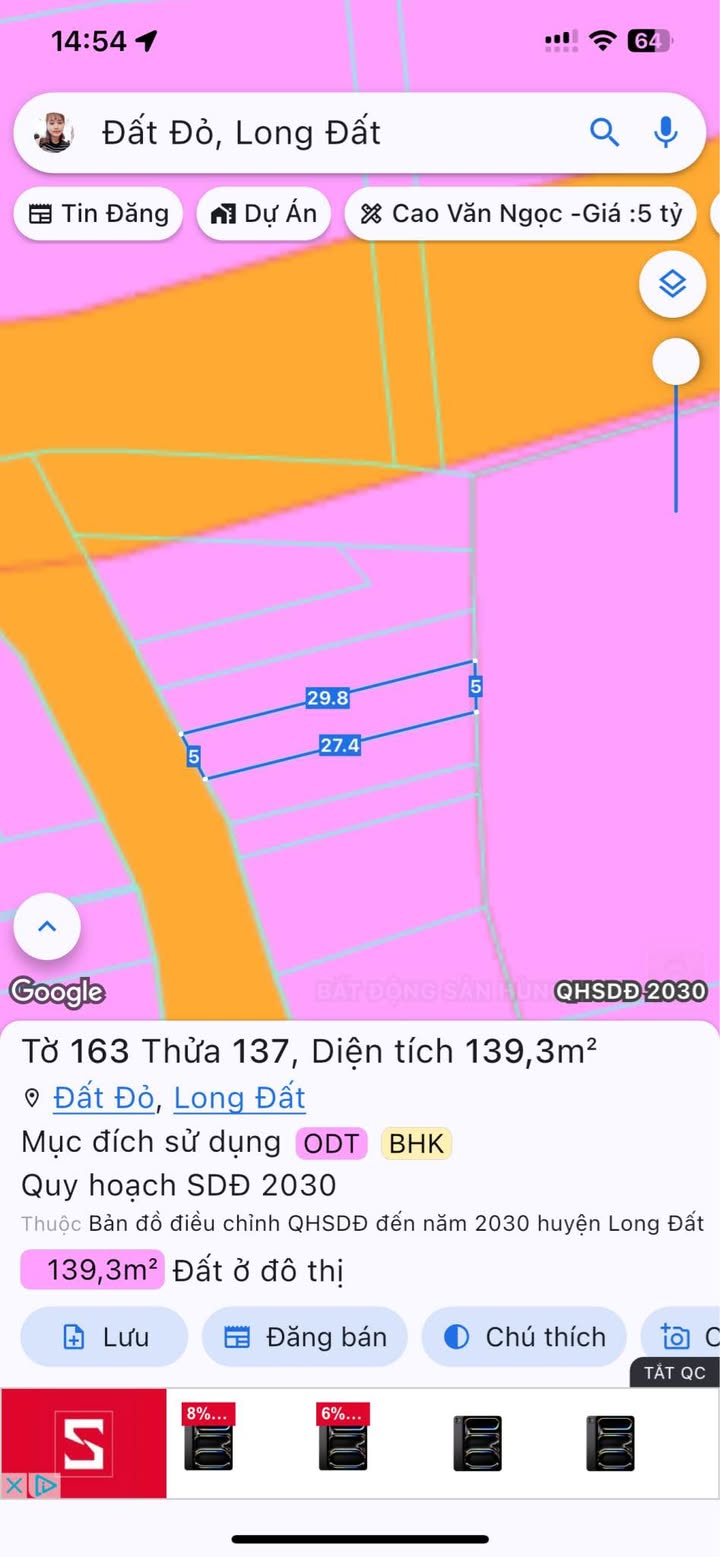The image size is (720, 1557).
Task: Open the Đất Đỏ link
Action: [104, 1098]
